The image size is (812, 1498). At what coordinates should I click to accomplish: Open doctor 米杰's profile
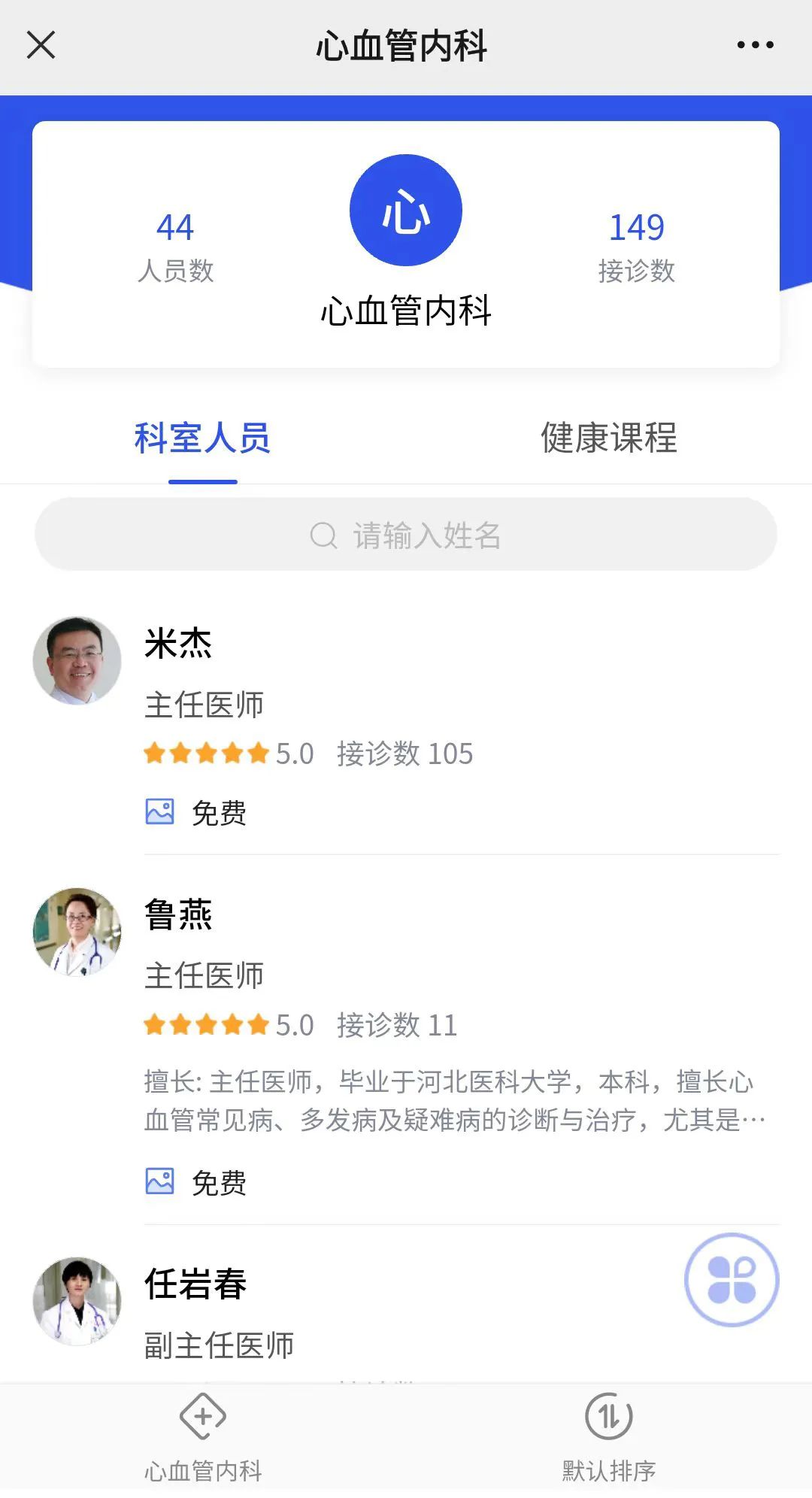coord(178,644)
